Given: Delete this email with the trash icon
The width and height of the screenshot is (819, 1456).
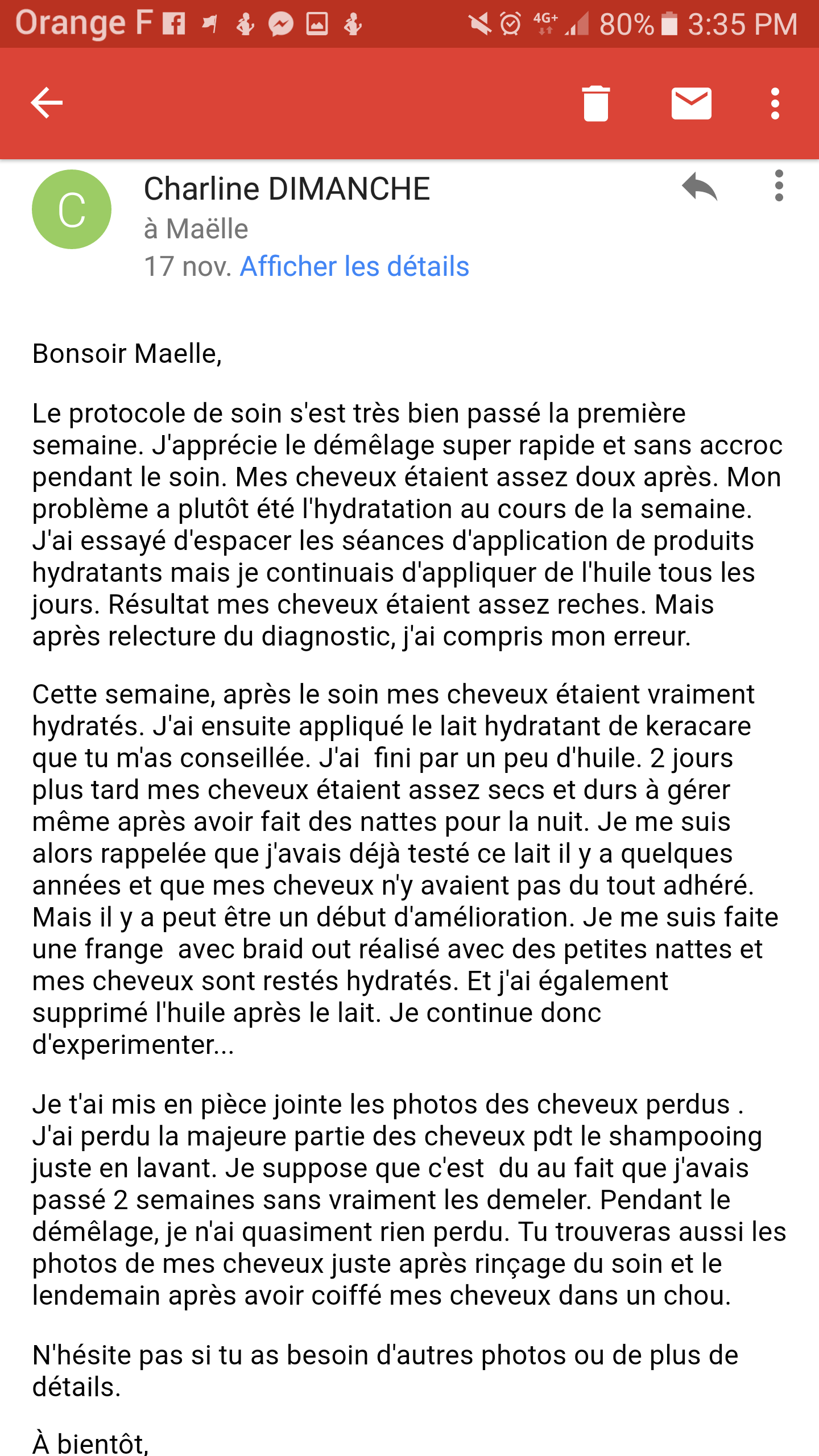Looking at the screenshot, I should [595, 104].
